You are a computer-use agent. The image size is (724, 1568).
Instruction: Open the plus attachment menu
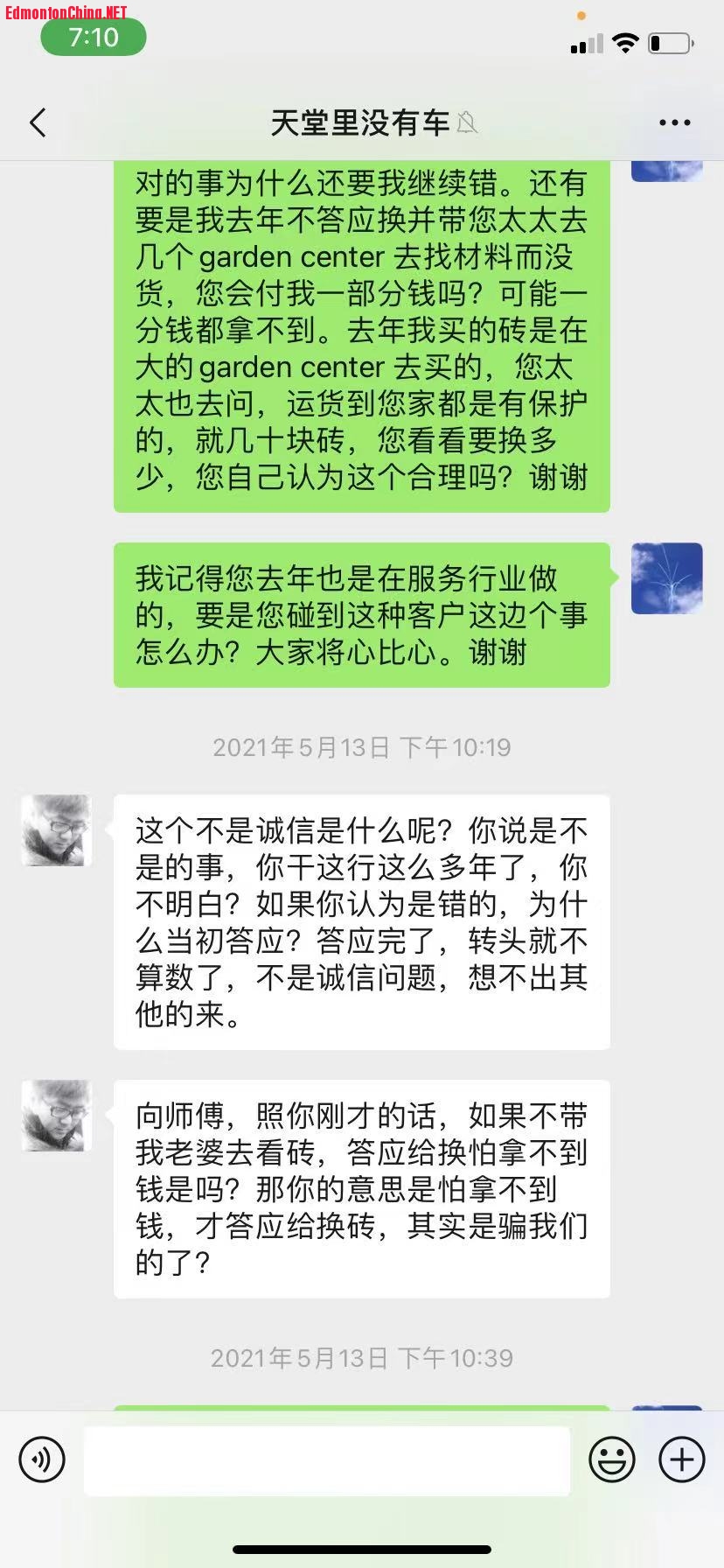681,1459
